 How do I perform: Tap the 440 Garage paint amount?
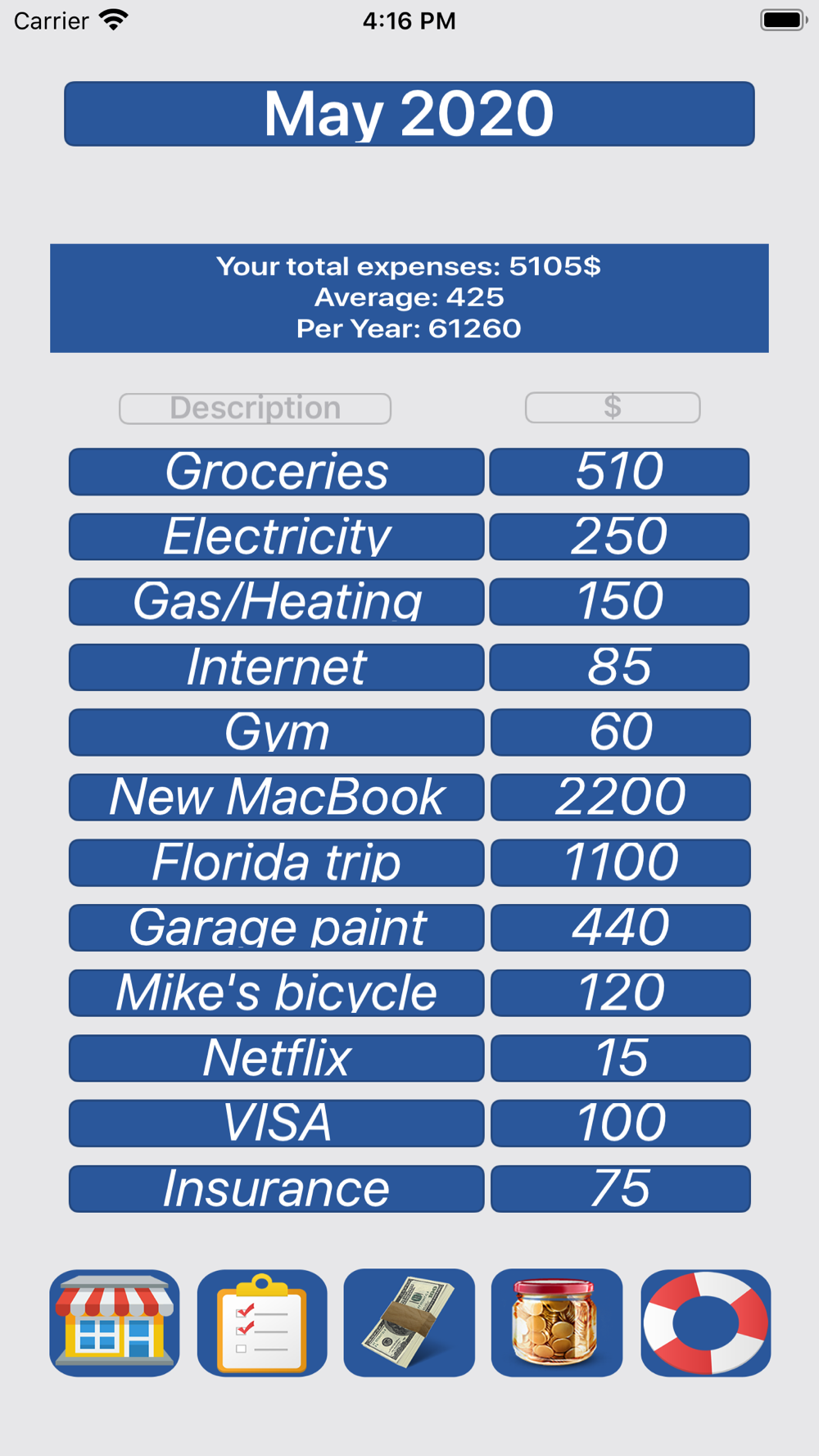620,928
